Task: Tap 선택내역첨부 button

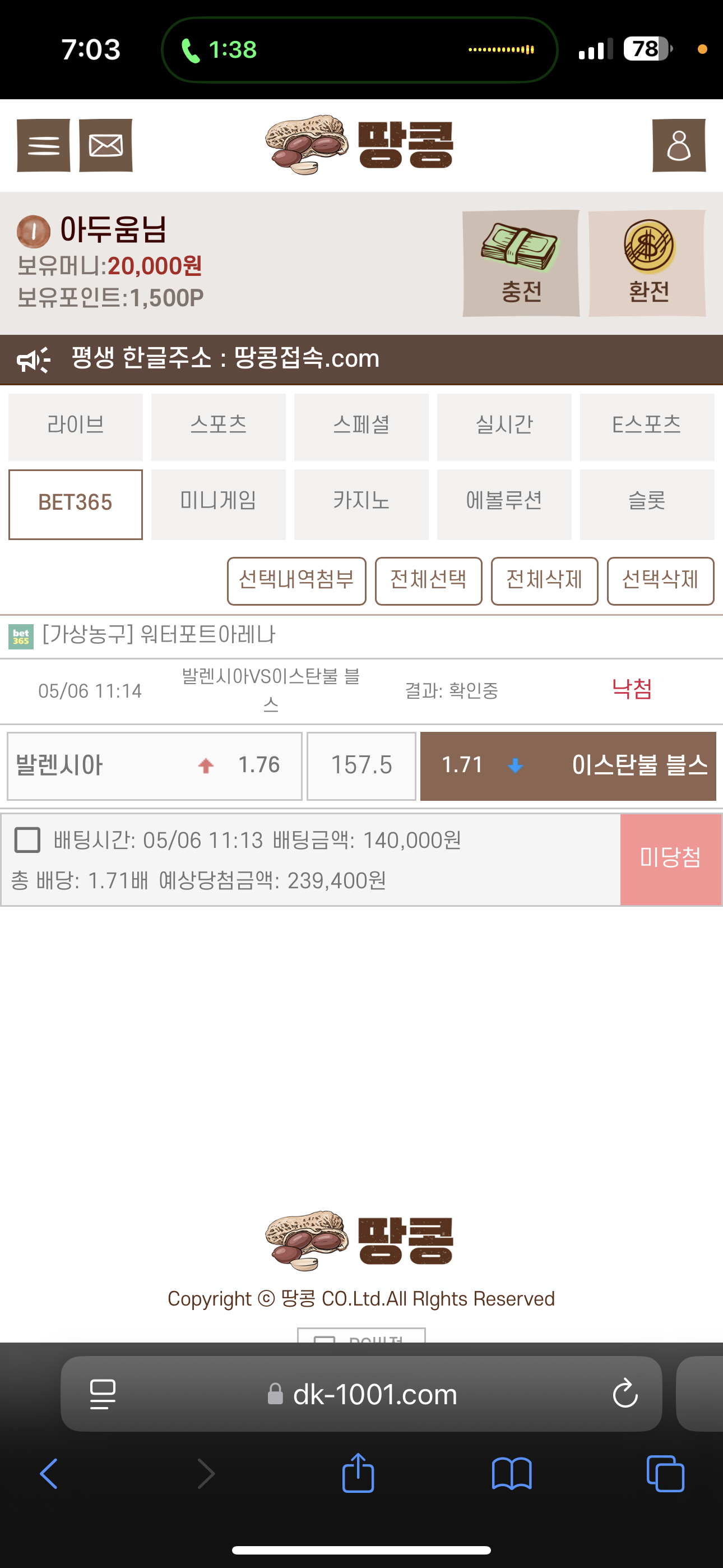Action: point(296,580)
